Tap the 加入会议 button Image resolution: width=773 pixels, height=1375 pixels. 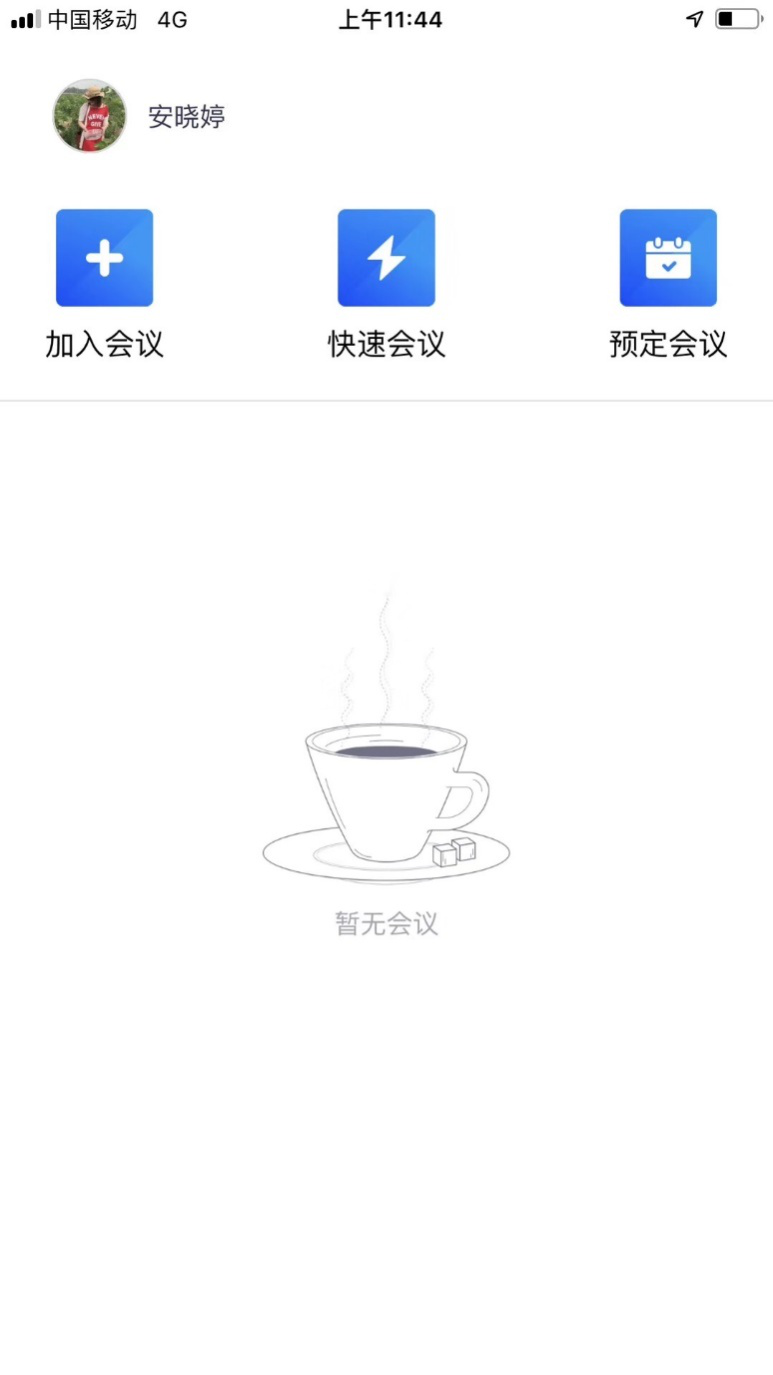pyautogui.click(x=104, y=258)
